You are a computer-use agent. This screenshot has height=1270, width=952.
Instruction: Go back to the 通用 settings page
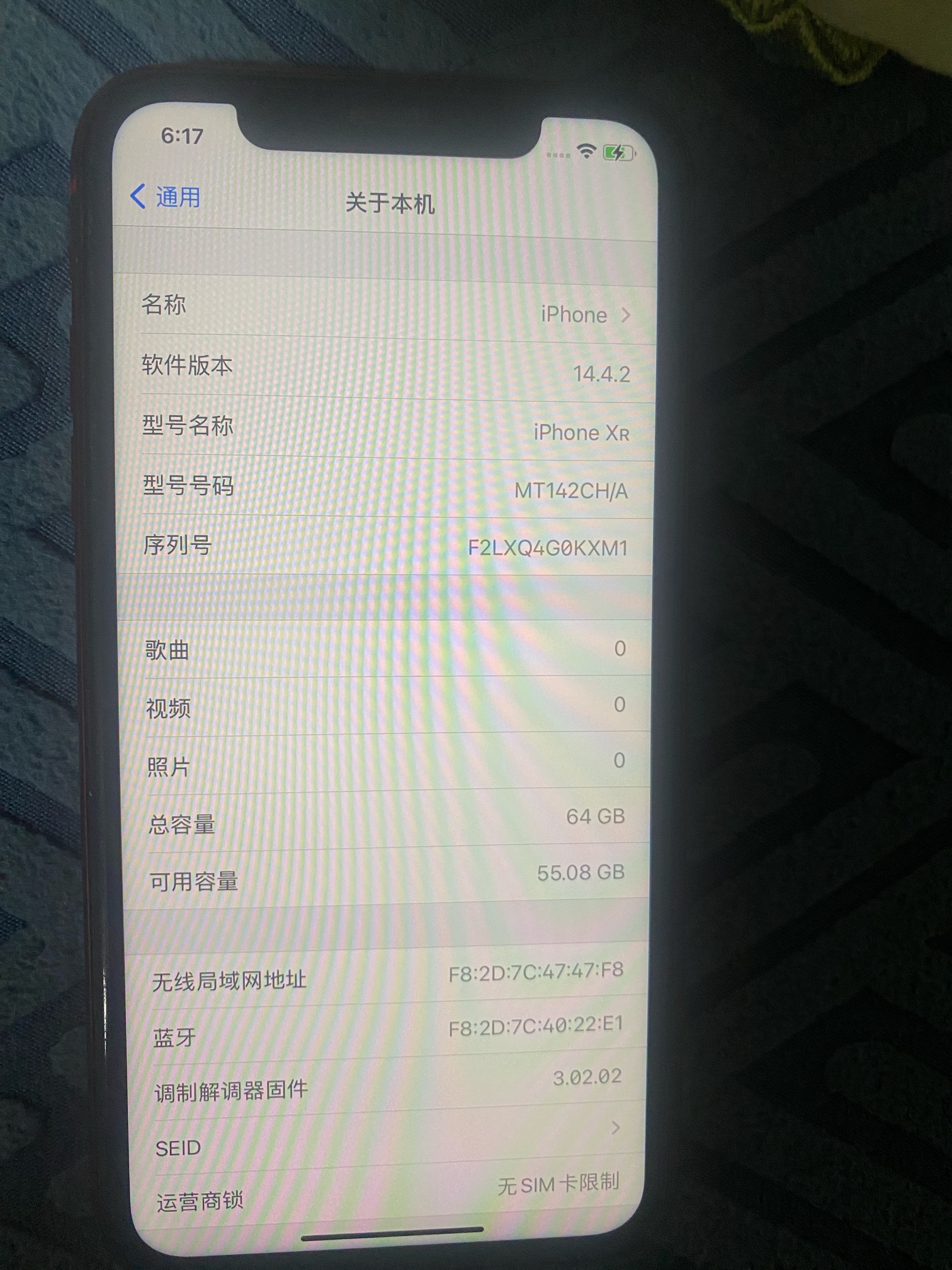166,197
